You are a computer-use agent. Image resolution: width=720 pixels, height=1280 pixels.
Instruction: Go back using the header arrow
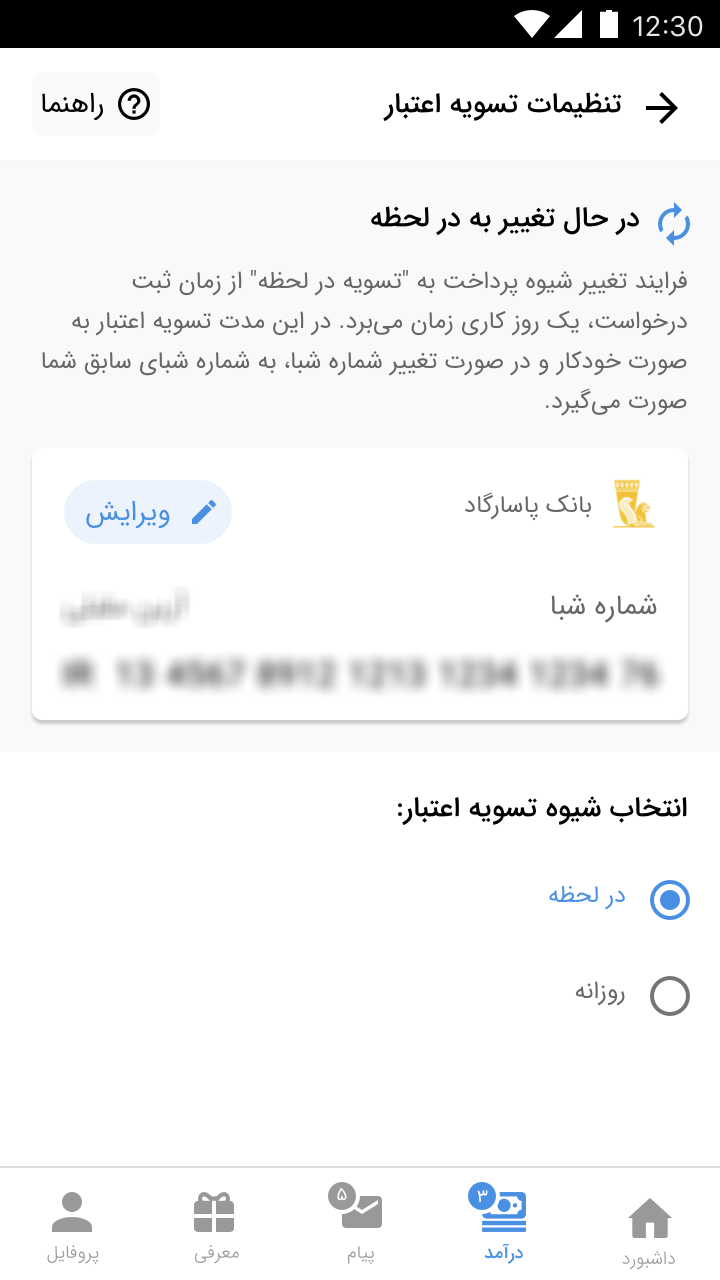tap(661, 107)
